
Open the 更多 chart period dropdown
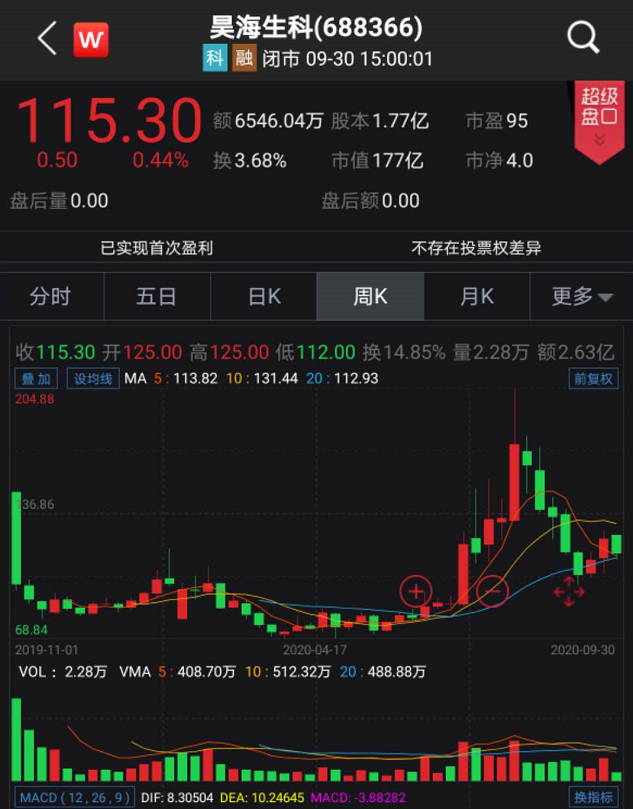(582, 296)
